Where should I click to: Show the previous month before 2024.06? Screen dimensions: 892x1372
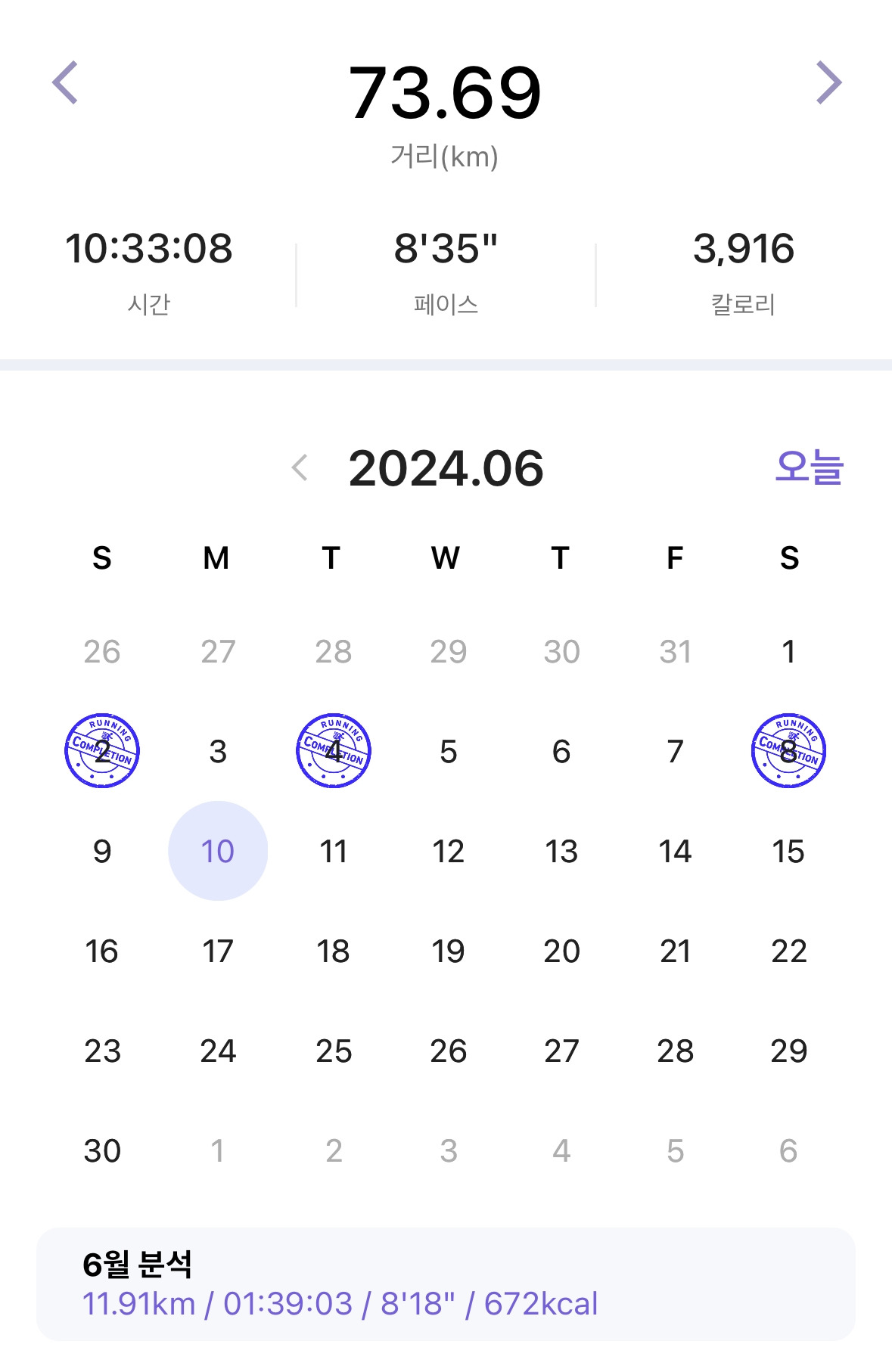click(300, 467)
